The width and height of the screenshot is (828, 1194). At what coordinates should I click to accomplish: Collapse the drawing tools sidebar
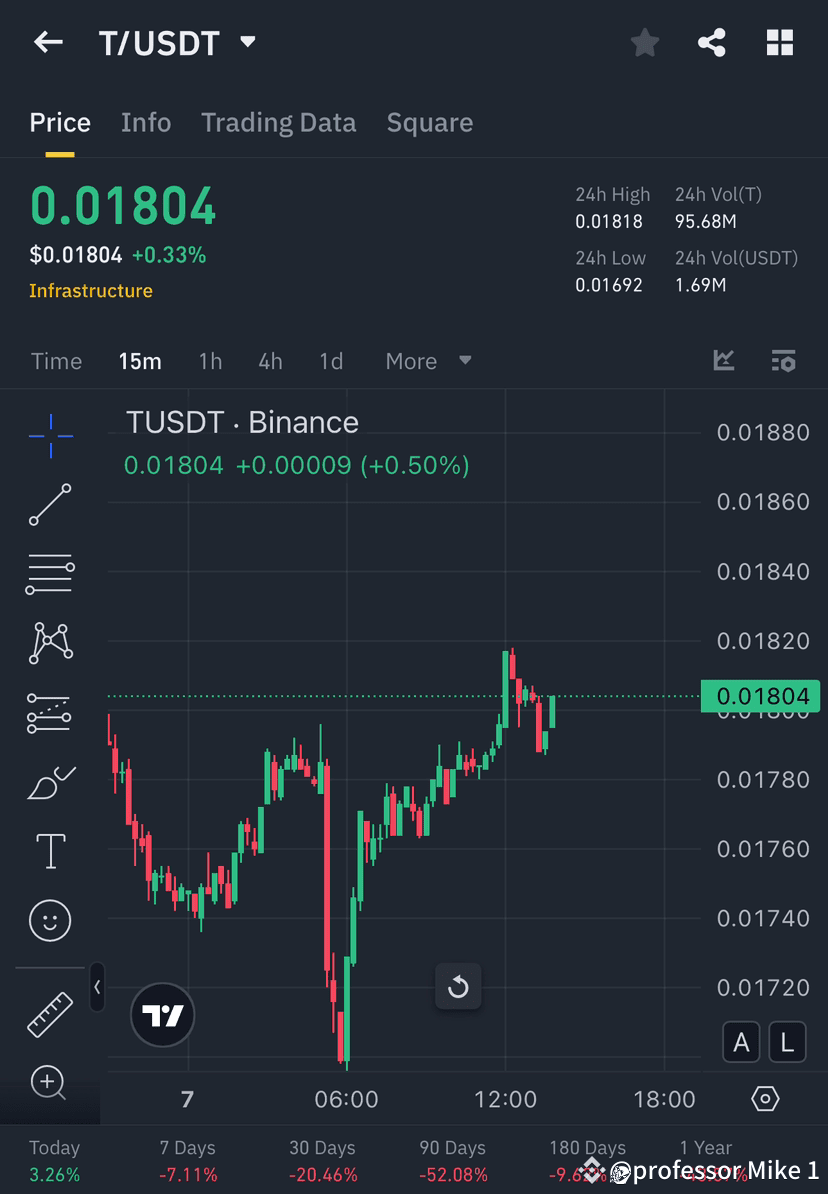coord(97,987)
